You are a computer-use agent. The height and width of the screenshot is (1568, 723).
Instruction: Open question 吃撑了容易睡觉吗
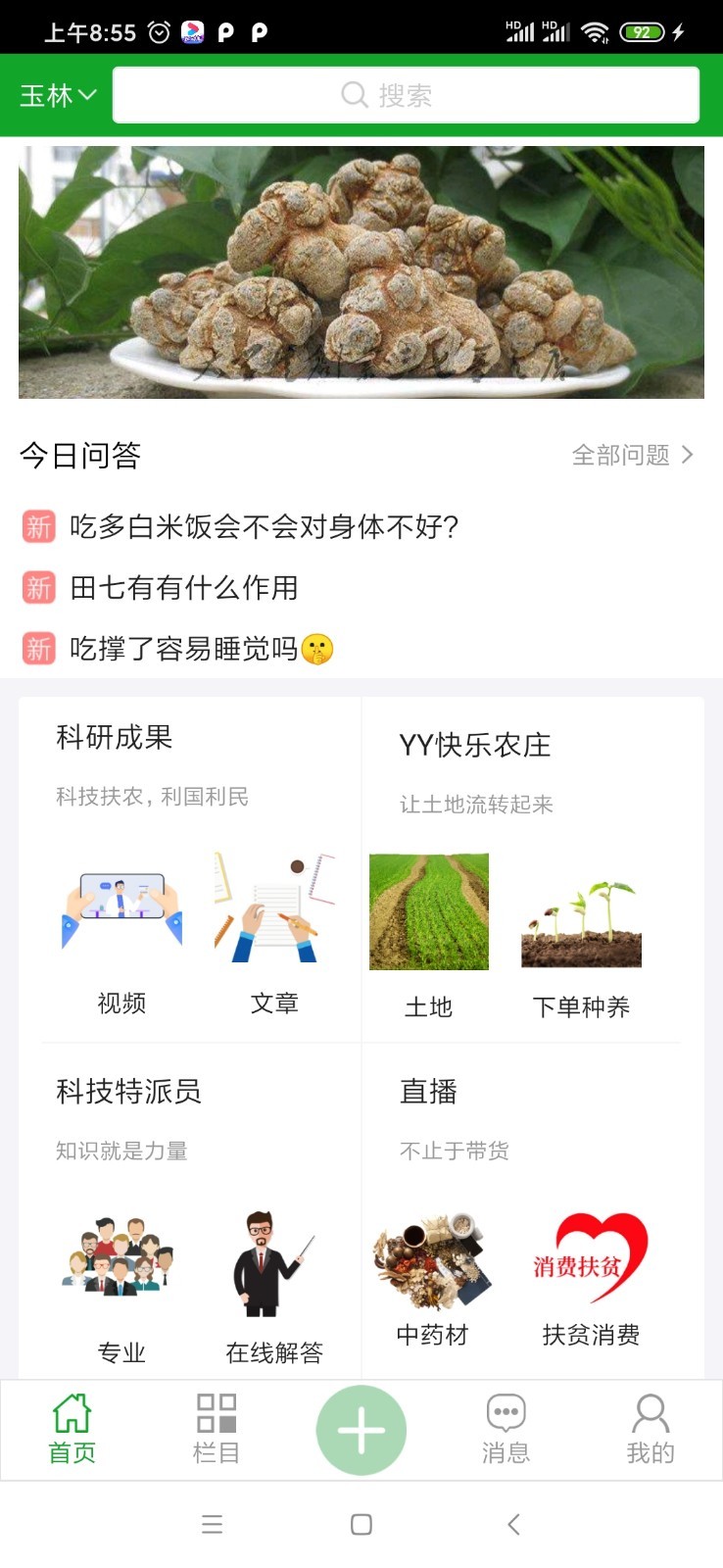point(184,649)
